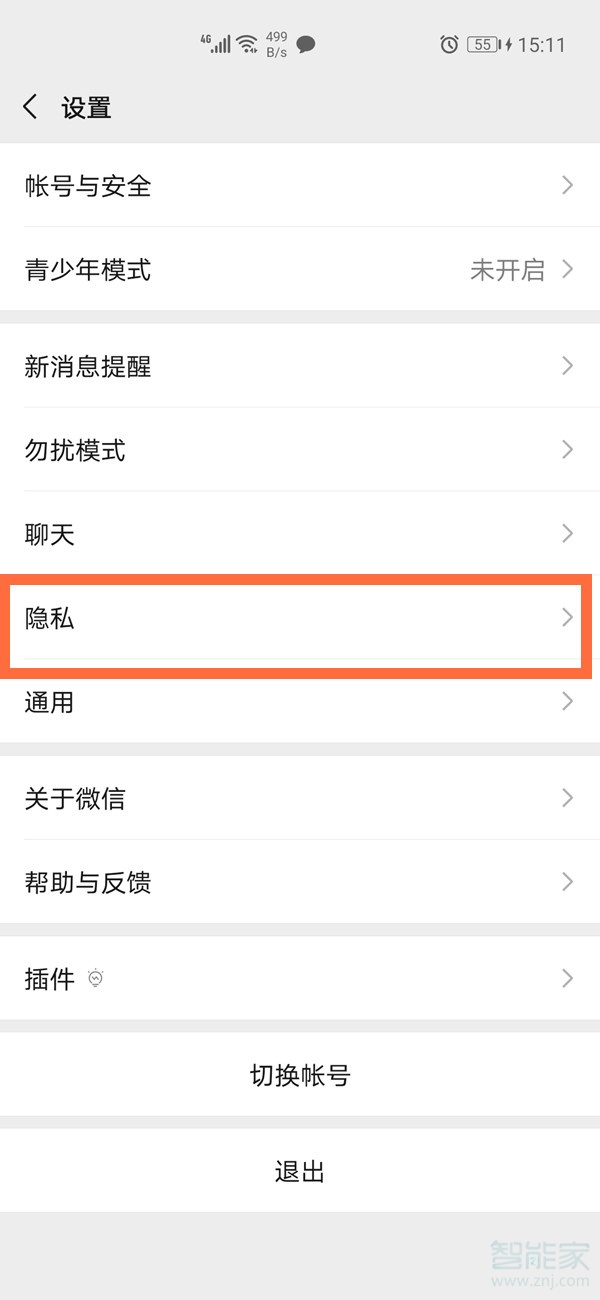Open 聊天 settings

click(x=300, y=534)
